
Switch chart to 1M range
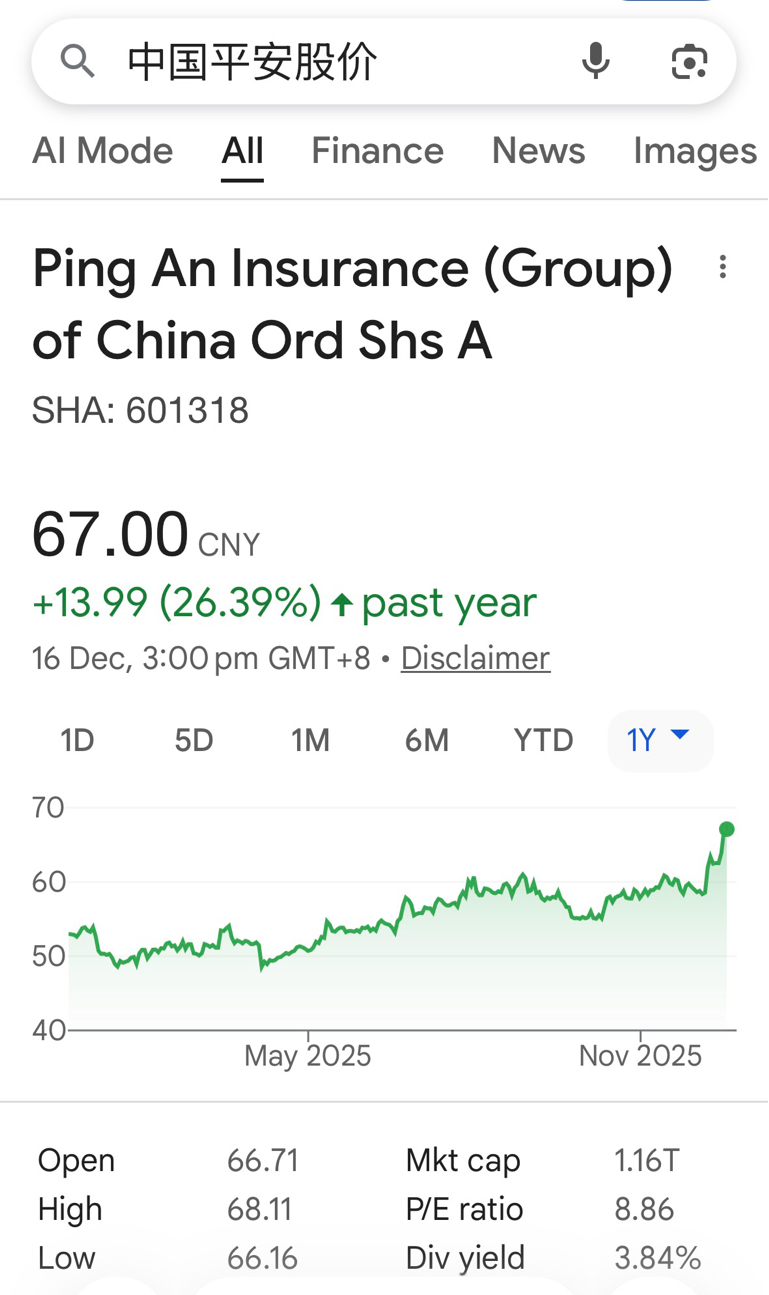[310, 741]
